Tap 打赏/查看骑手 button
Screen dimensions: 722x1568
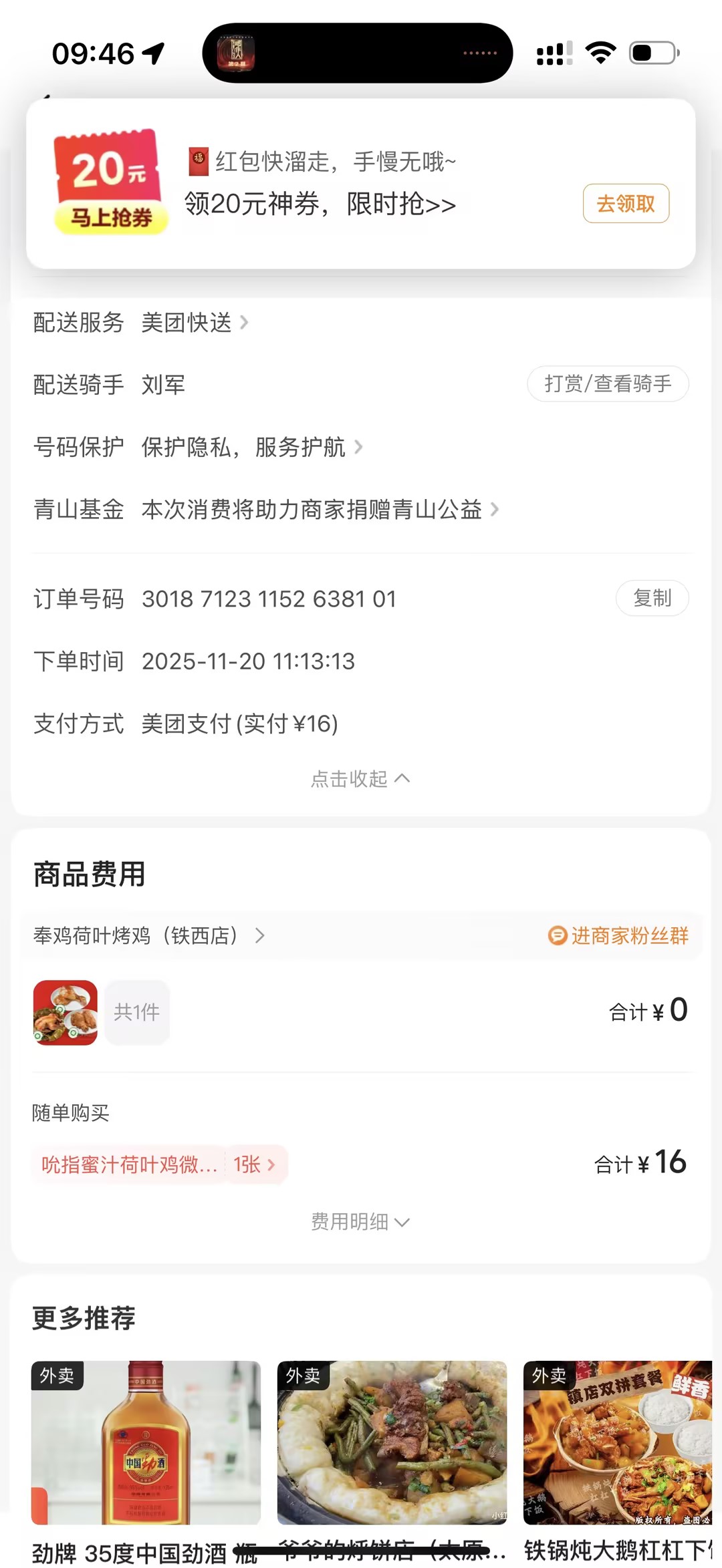(x=608, y=384)
